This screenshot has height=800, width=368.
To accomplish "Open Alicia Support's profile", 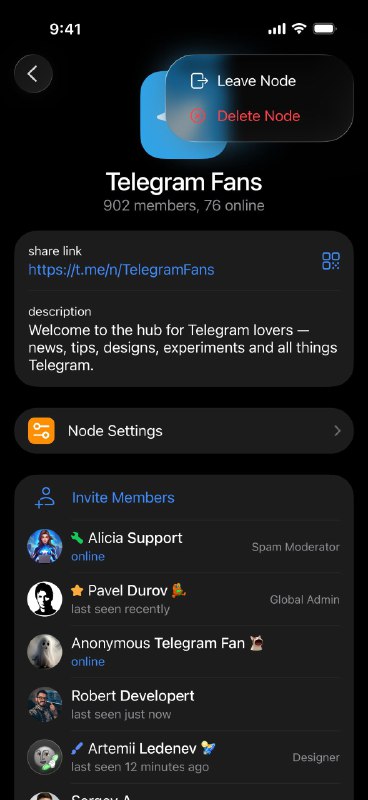I will [184, 546].
